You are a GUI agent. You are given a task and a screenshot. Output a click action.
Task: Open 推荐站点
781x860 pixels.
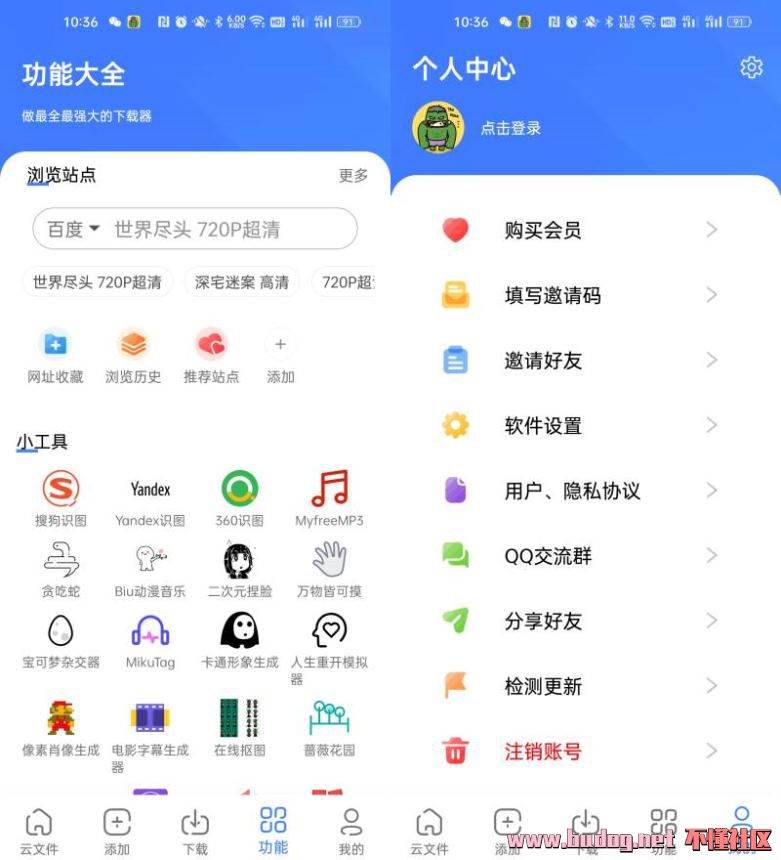tap(211, 356)
